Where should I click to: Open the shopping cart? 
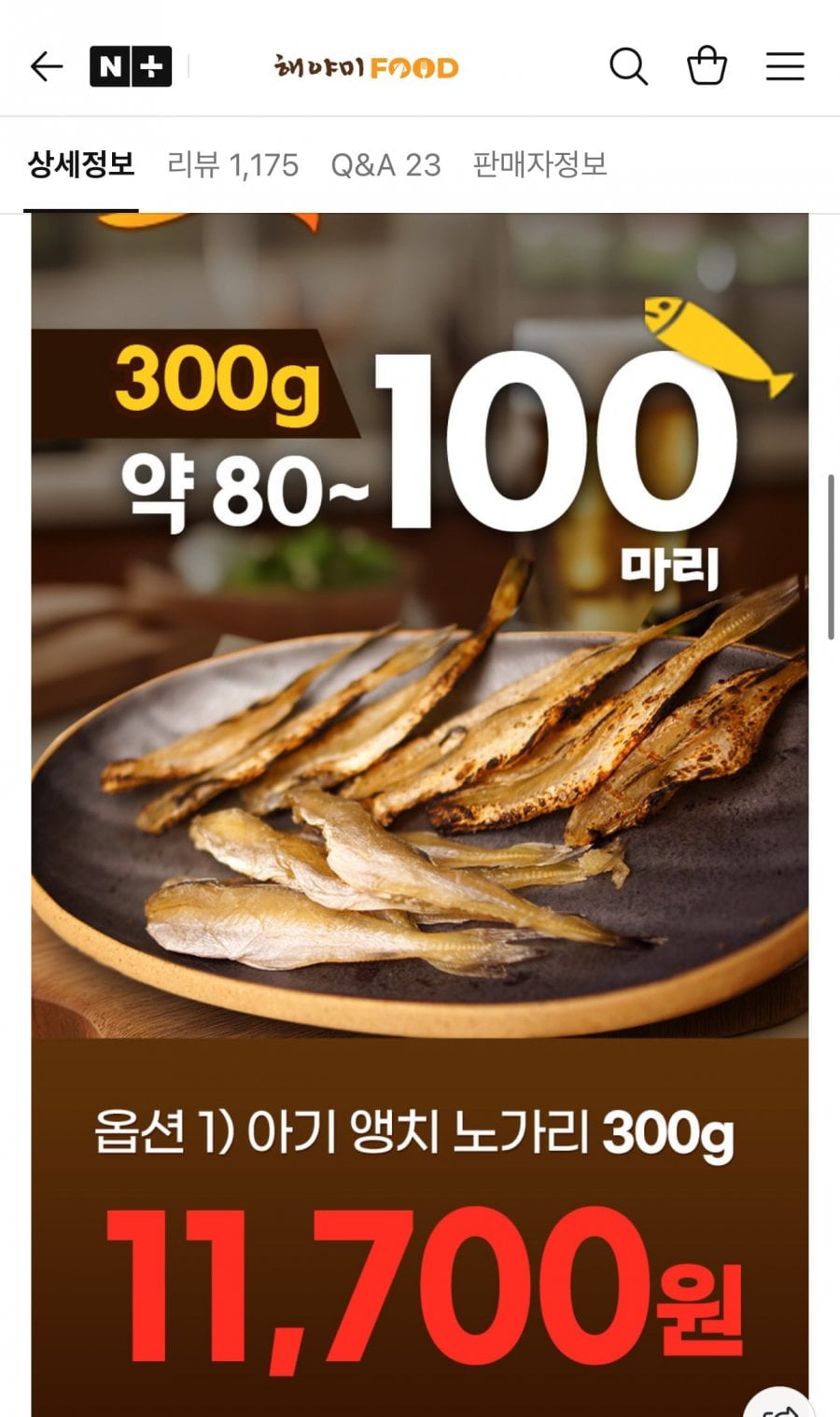(x=707, y=66)
